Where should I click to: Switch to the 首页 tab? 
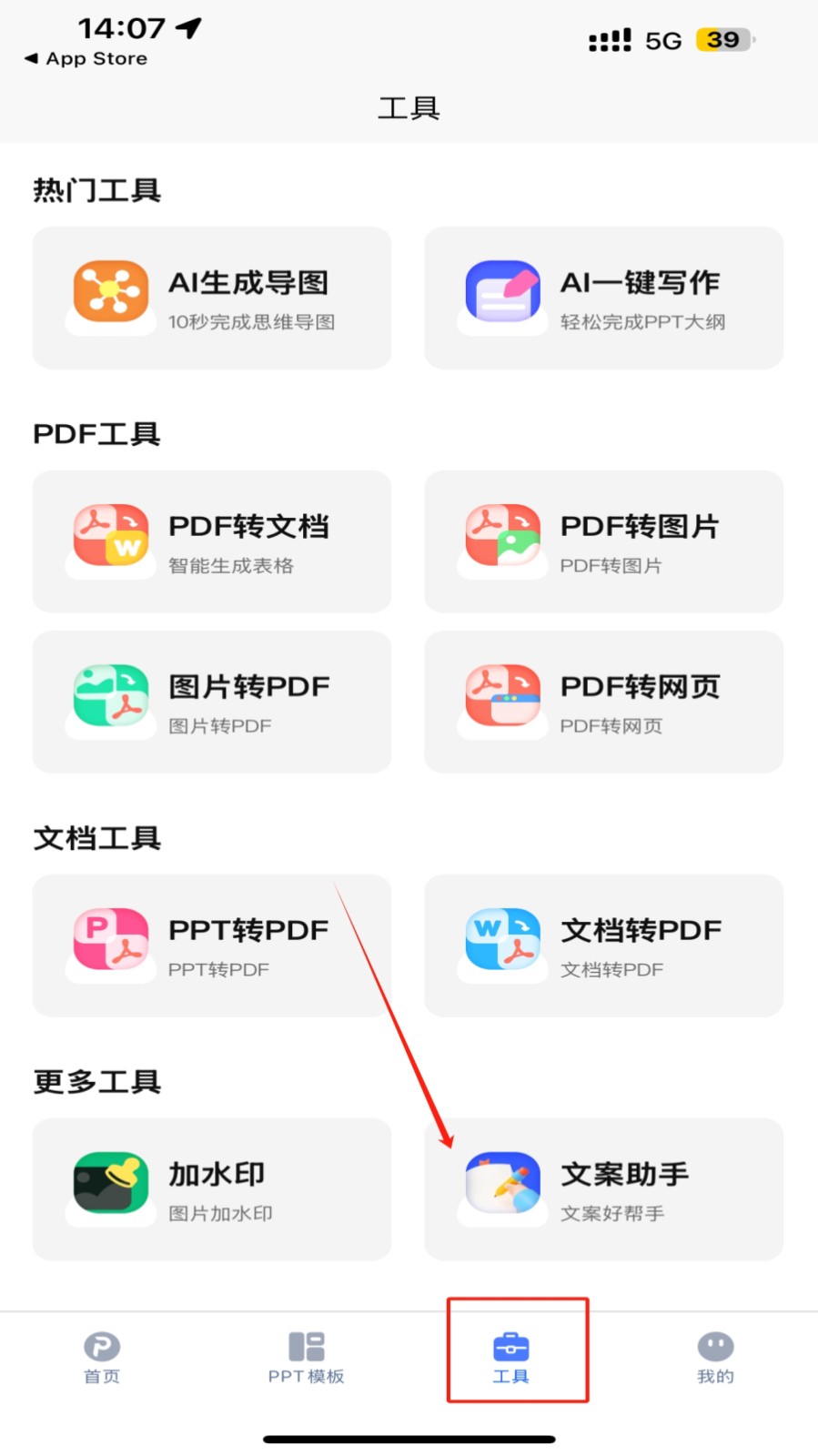102,1358
